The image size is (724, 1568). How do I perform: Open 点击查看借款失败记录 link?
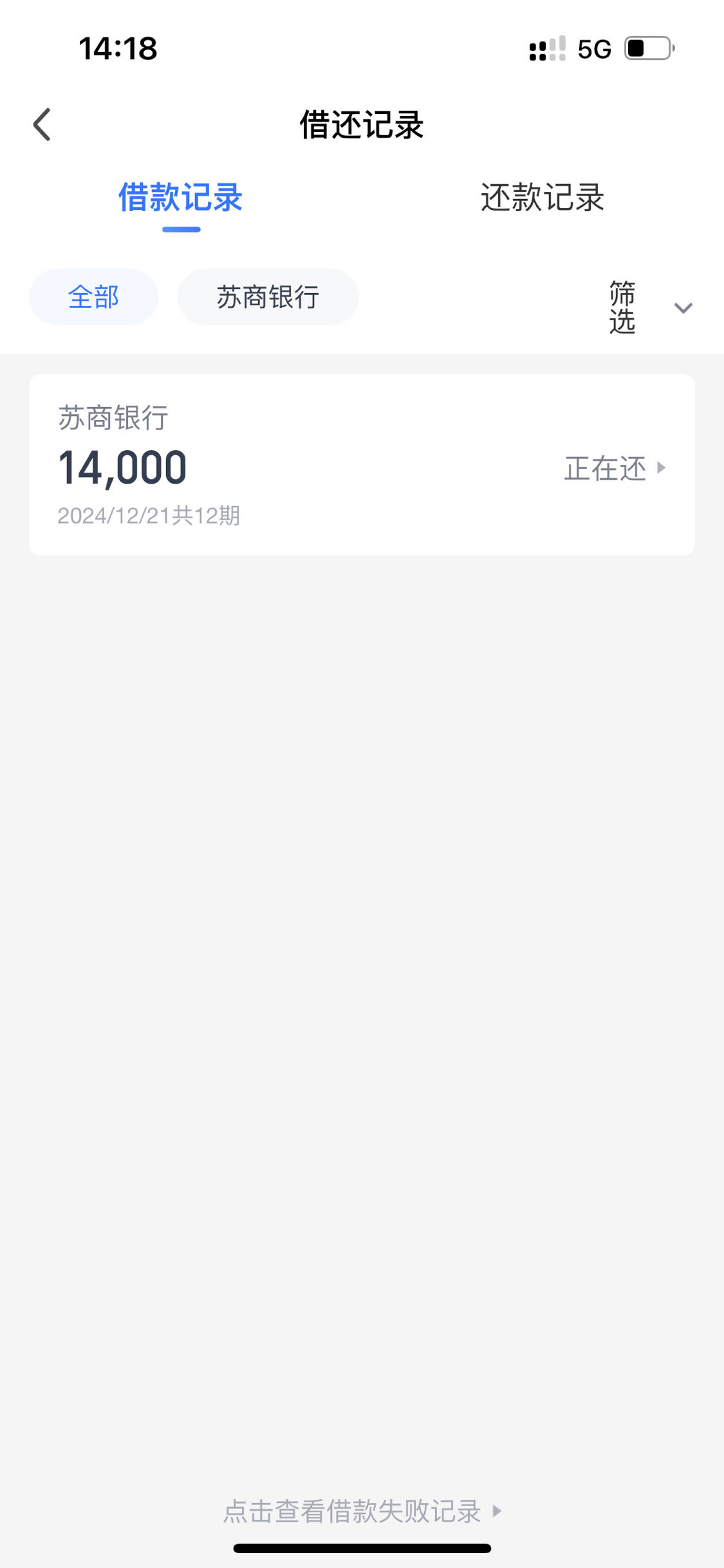pyautogui.click(x=362, y=1511)
